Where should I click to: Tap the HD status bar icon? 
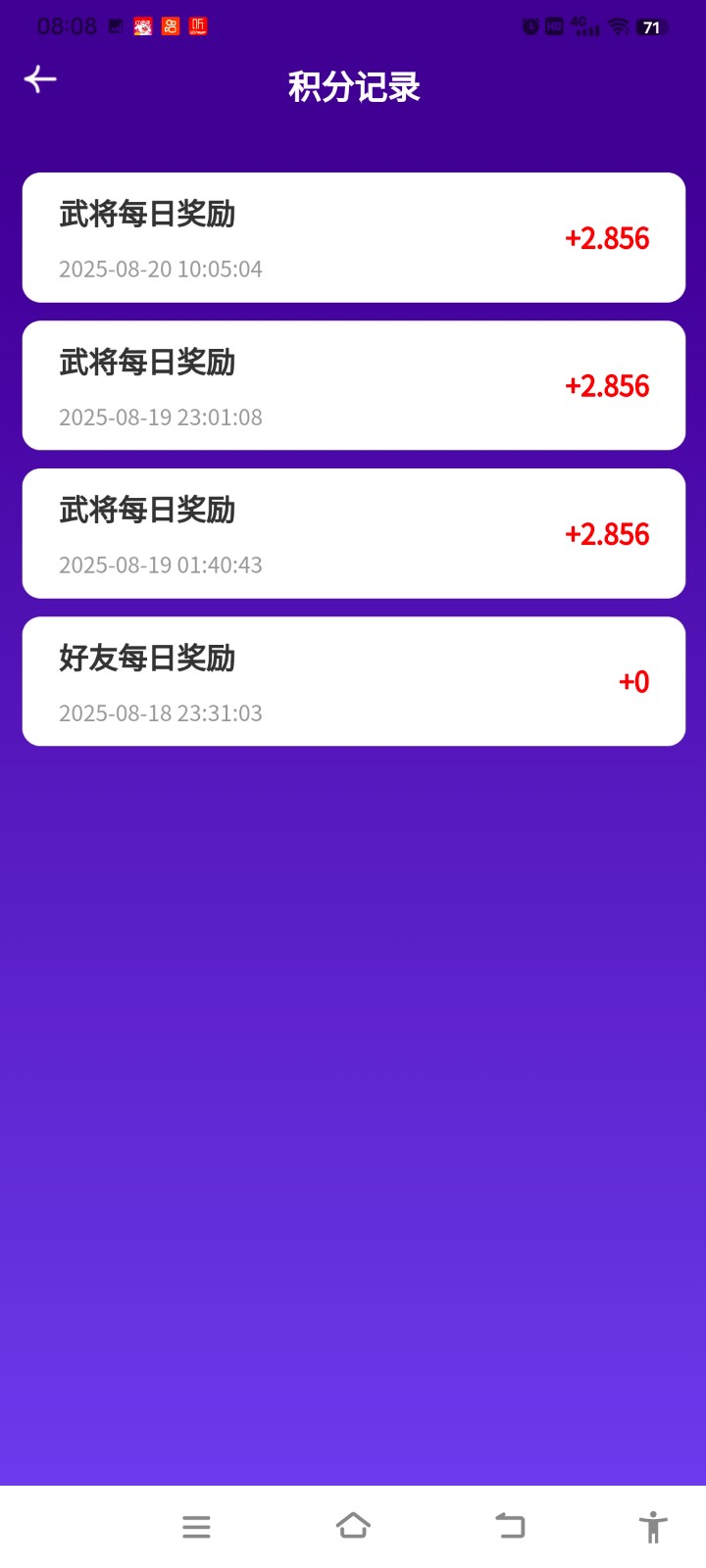554,26
